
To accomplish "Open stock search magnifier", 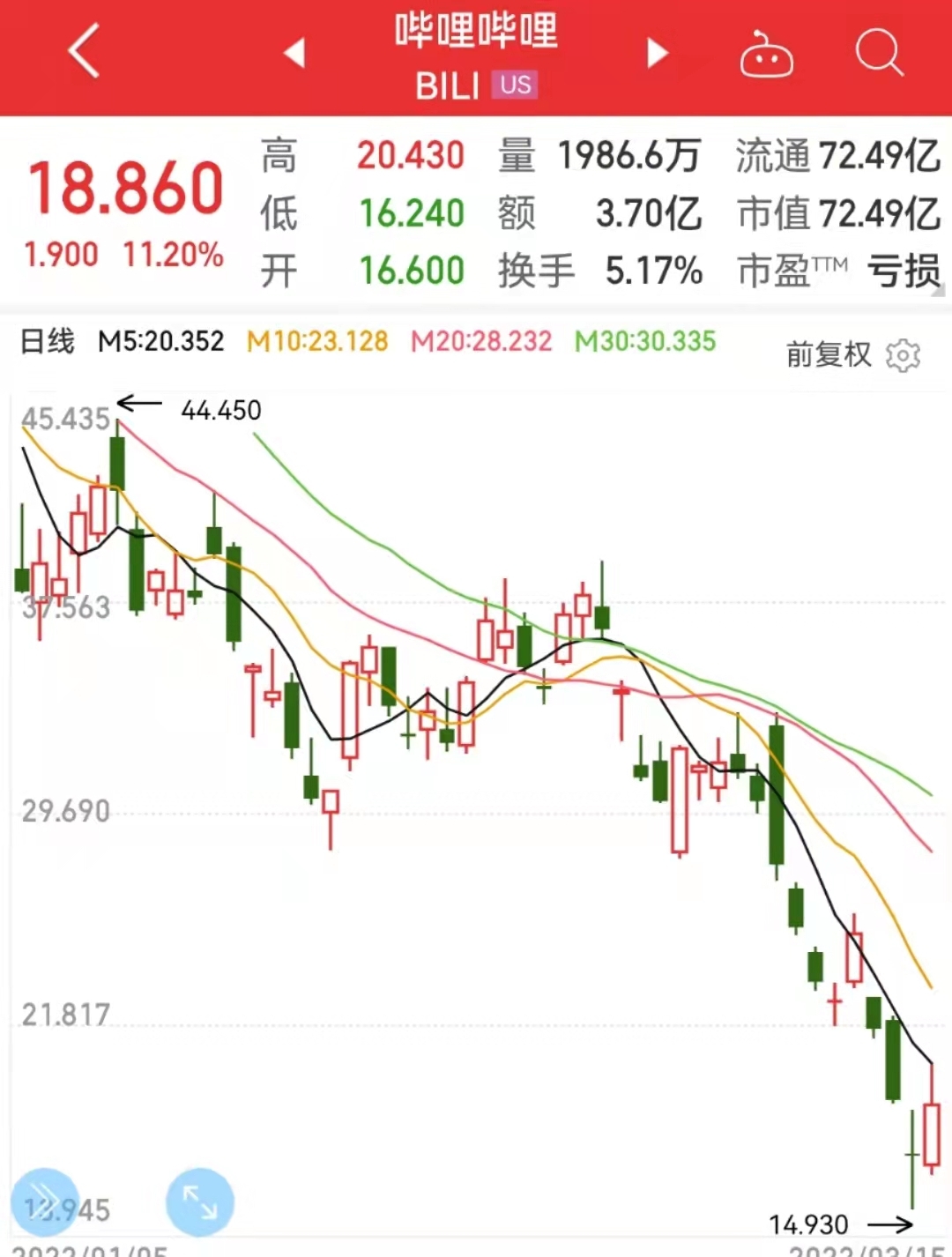I will 879,53.
